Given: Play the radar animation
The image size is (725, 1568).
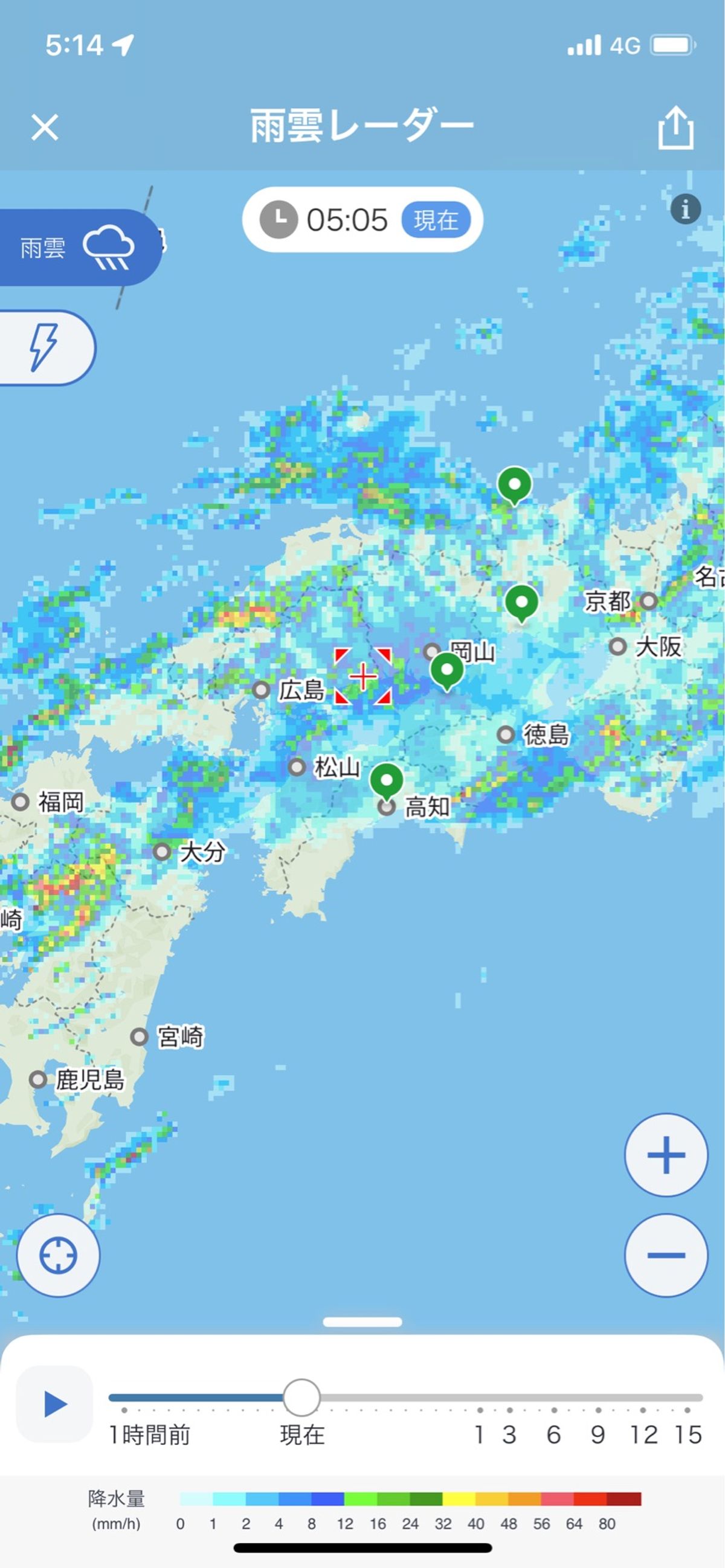Looking at the screenshot, I should tap(55, 1404).
